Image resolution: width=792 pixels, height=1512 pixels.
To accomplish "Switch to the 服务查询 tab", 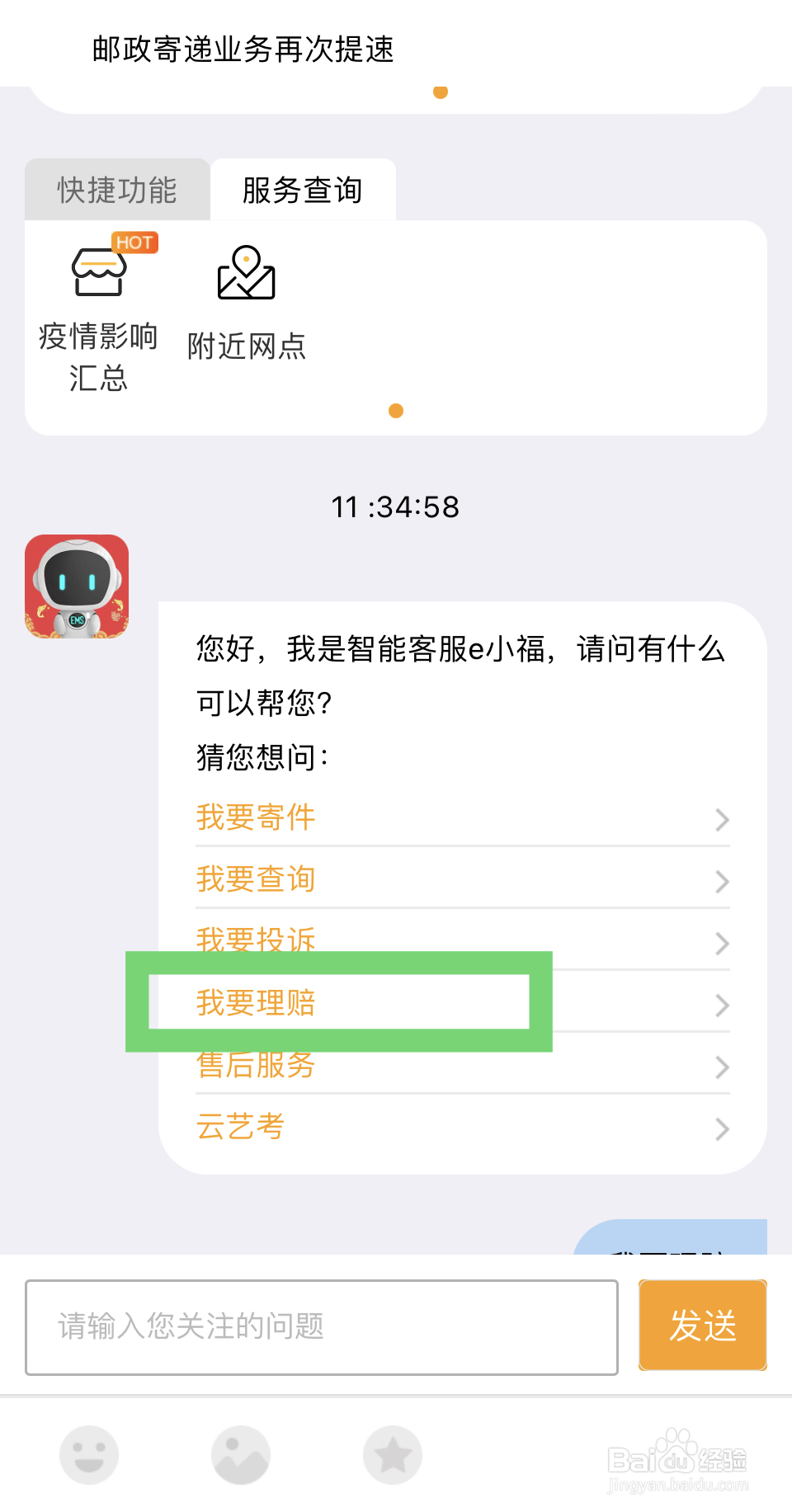I will [x=302, y=190].
